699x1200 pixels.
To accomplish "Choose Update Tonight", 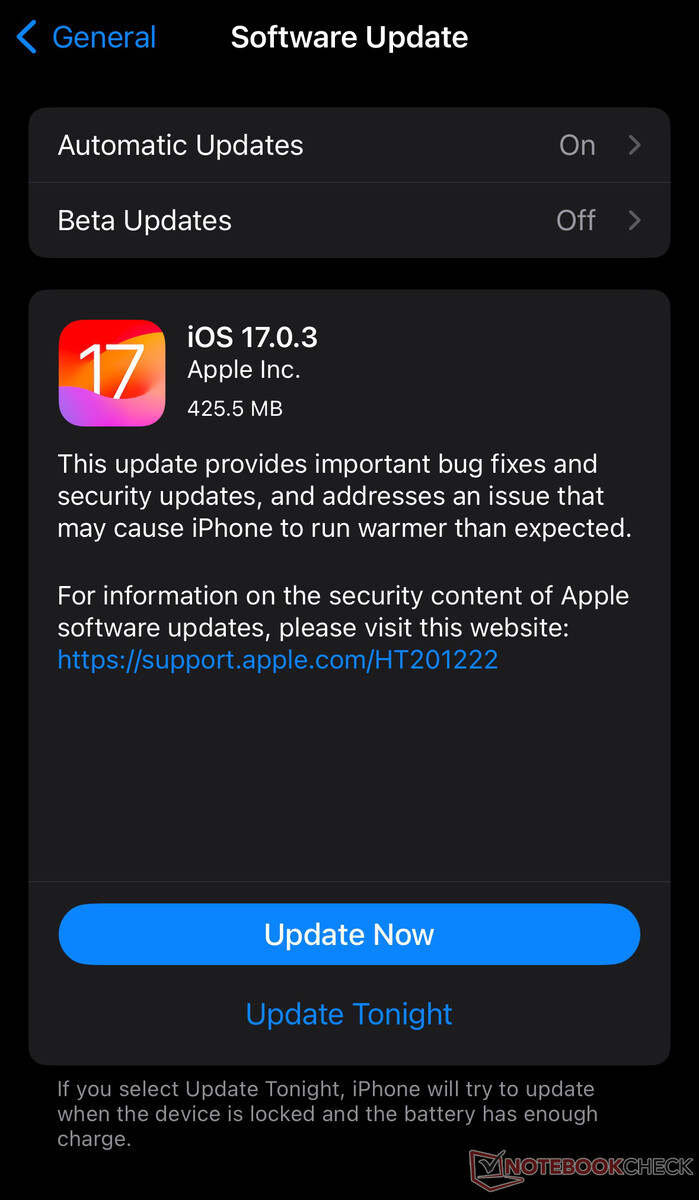I will coord(349,1014).
